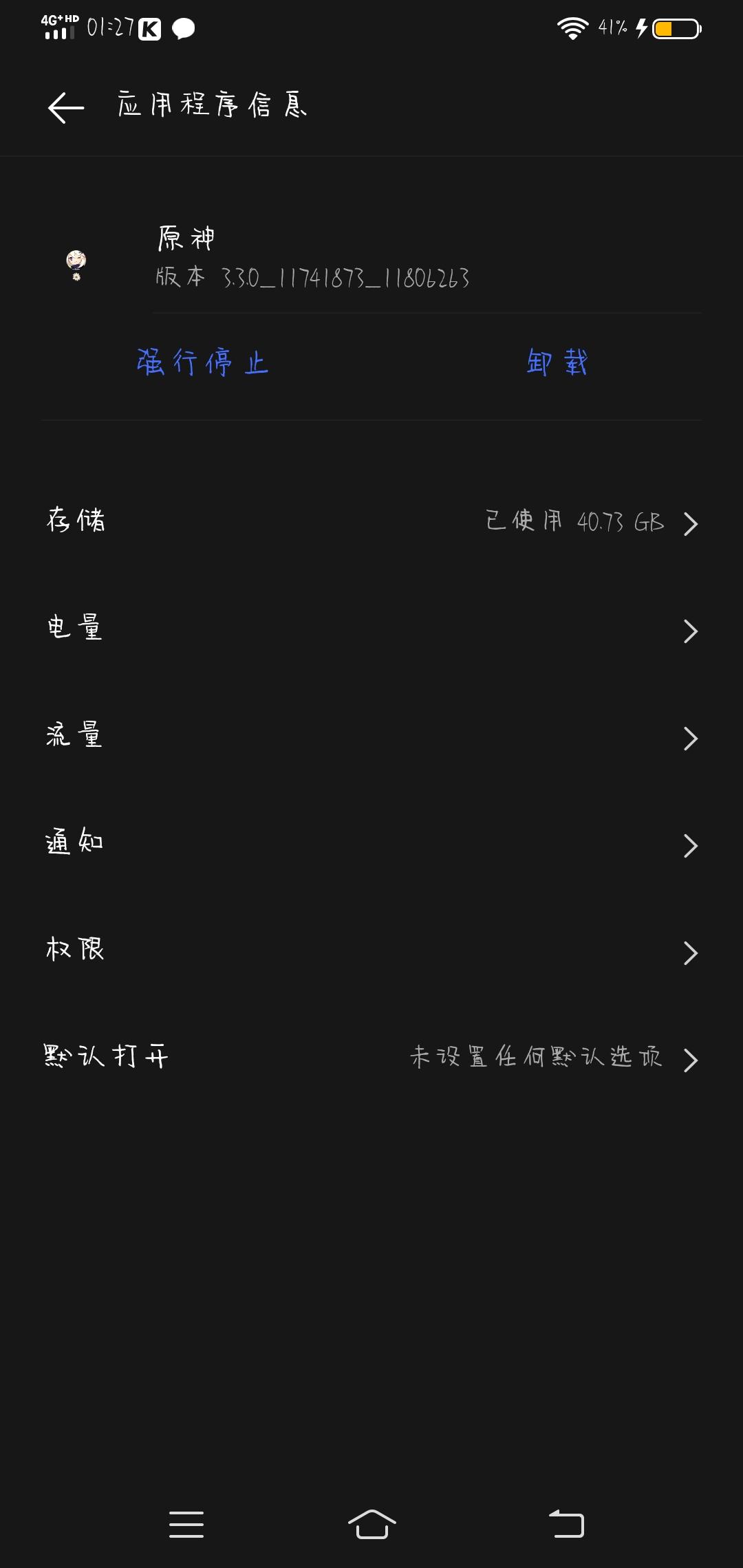Open the 电量 battery row
This screenshot has height=1568, width=743.
[371, 629]
